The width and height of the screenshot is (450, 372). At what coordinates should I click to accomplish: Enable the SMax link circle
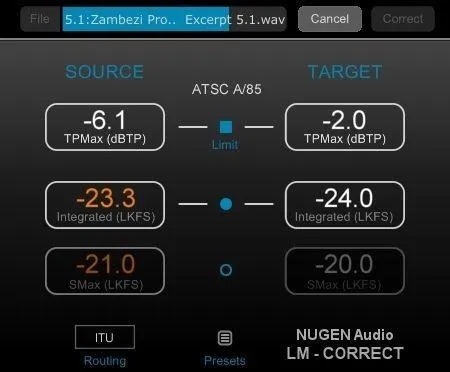[x=226, y=269]
